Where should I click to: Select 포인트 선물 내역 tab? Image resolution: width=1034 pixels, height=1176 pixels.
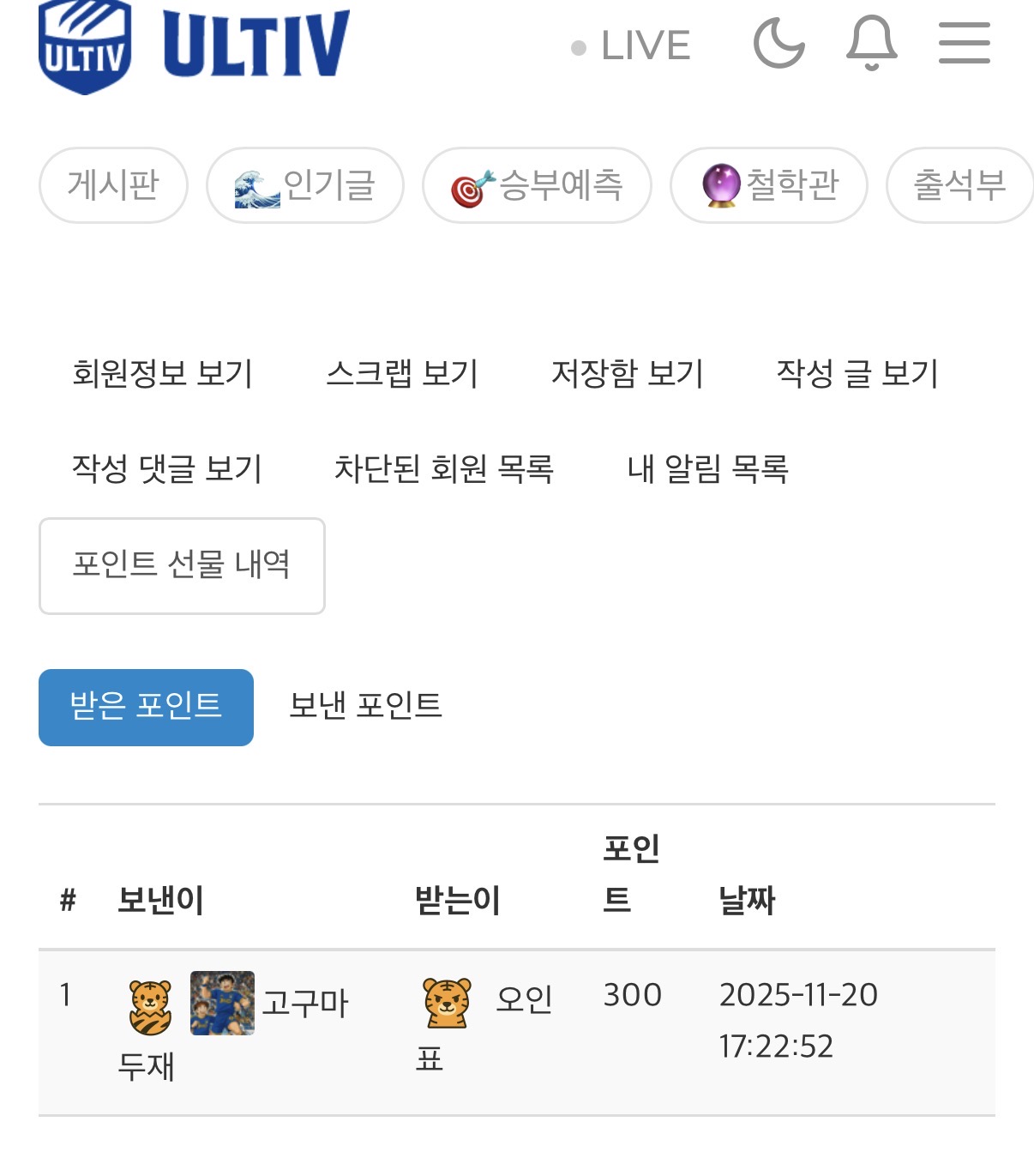tap(182, 565)
